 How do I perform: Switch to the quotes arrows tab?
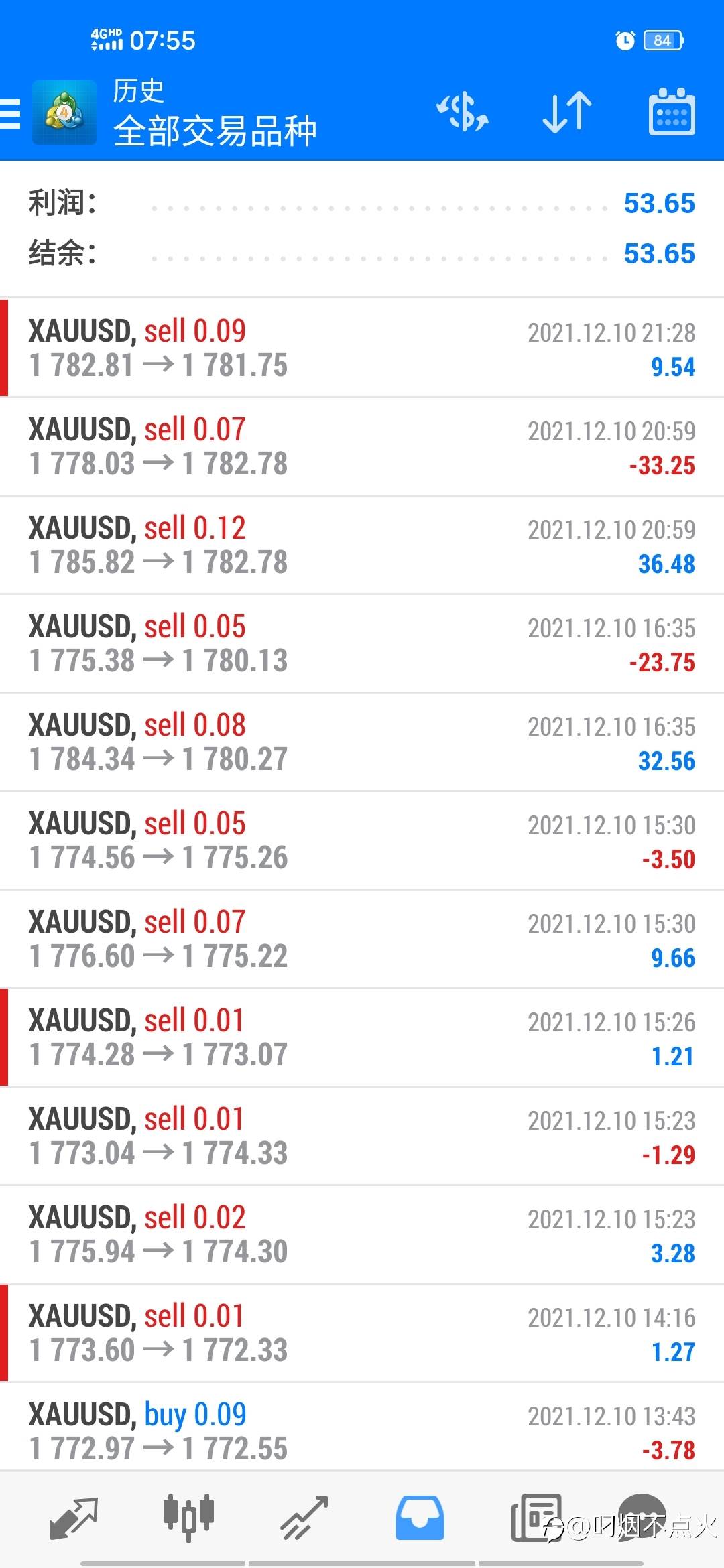tap(74, 1518)
